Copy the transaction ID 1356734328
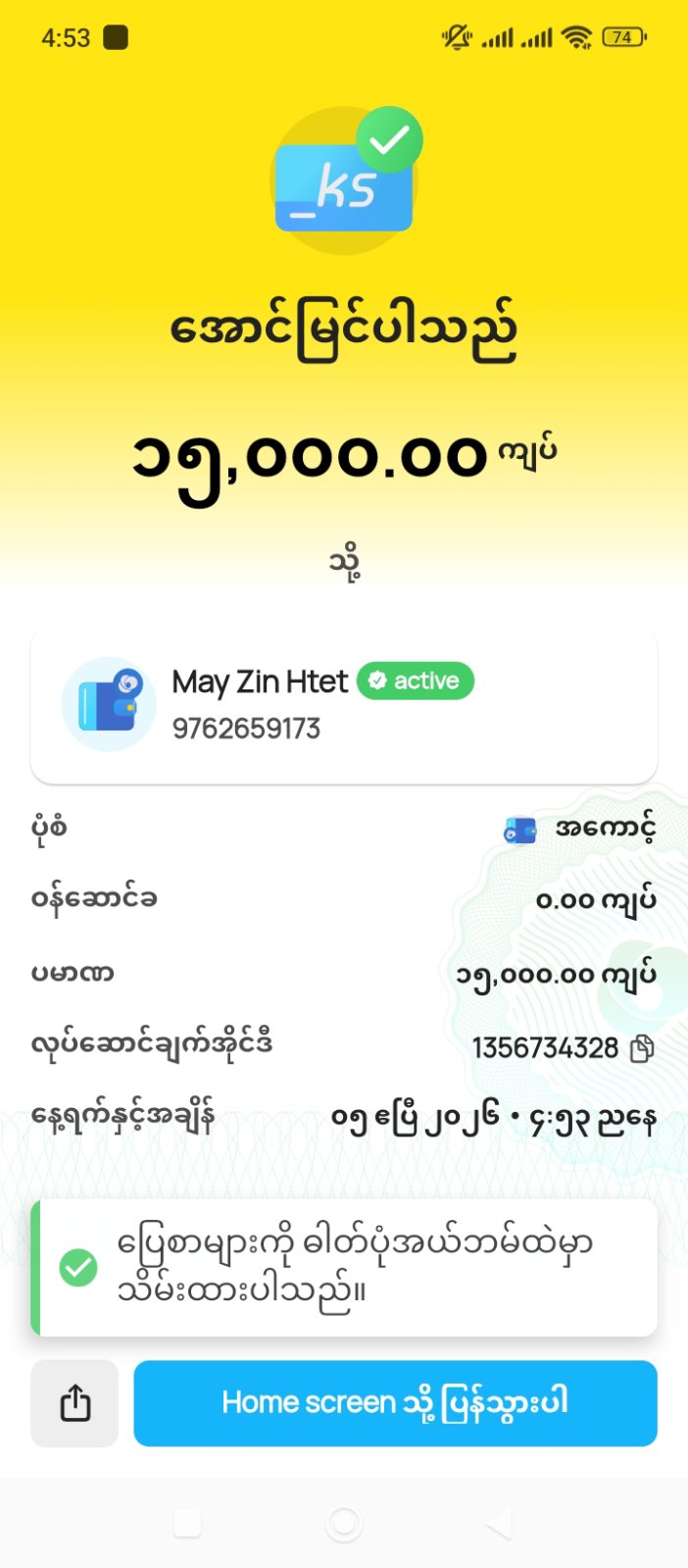The width and height of the screenshot is (688, 1568). [x=642, y=1048]
